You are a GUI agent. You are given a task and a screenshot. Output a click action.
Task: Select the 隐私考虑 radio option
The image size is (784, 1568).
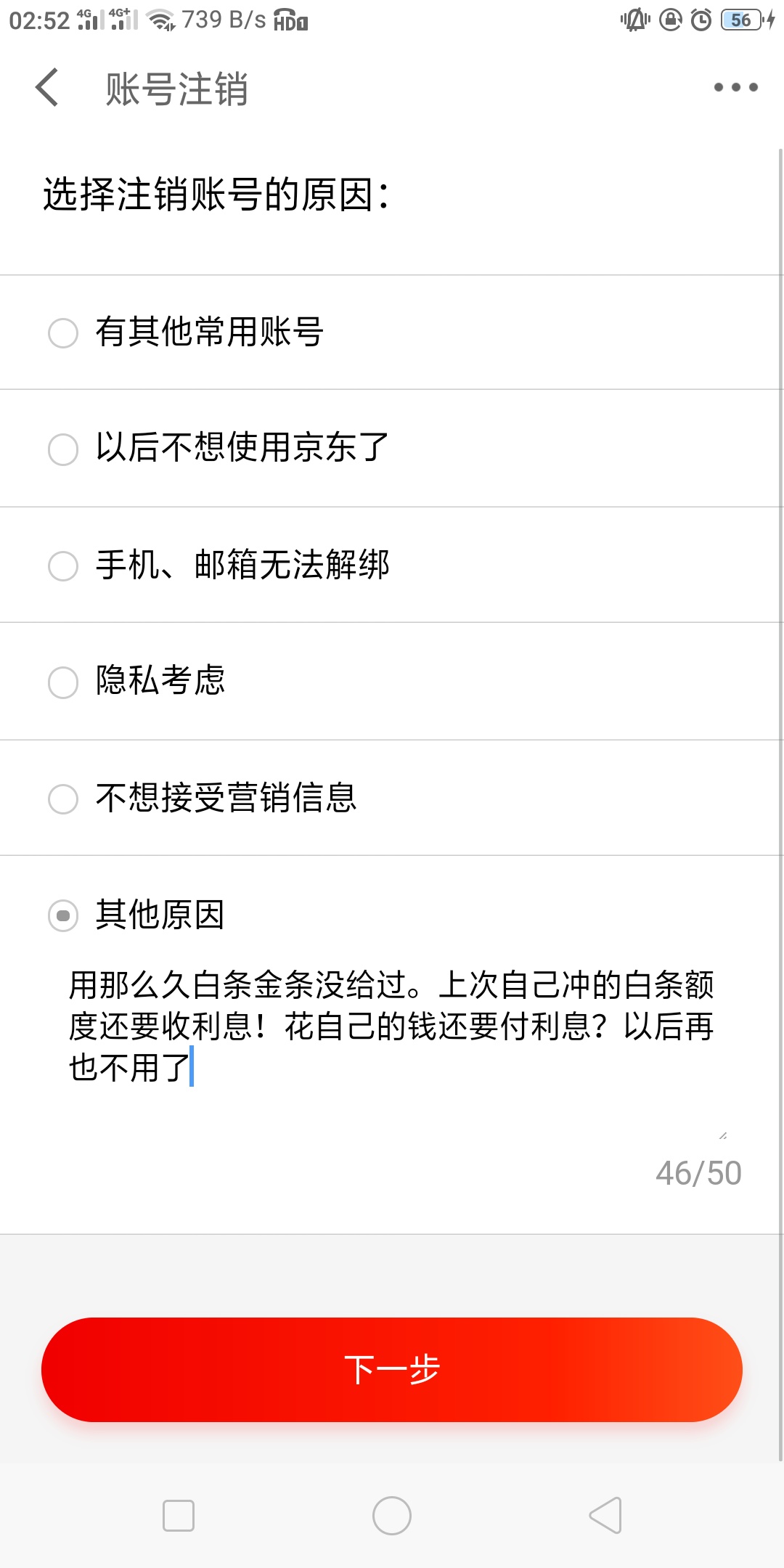[x=392, y=681]
